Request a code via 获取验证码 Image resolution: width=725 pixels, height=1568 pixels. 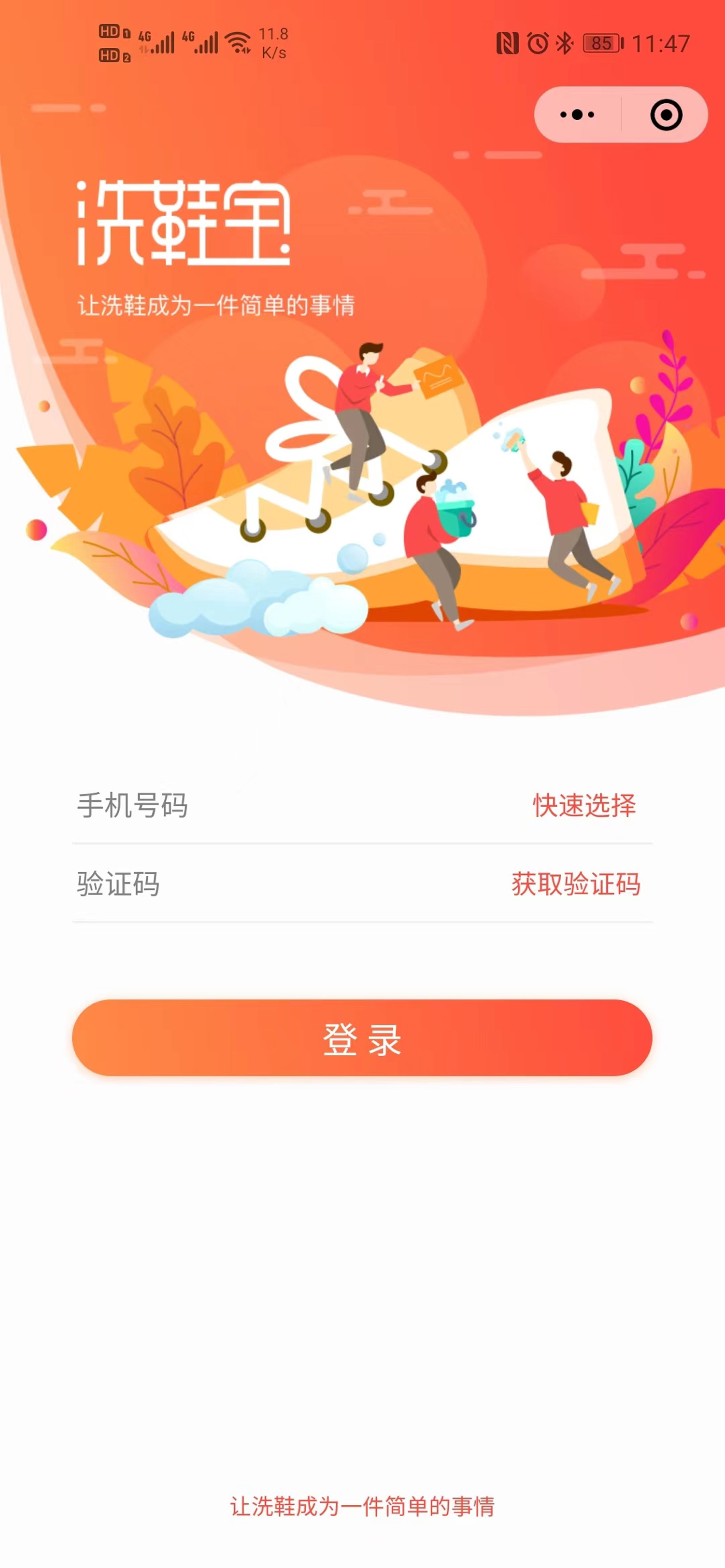point(576,884)
